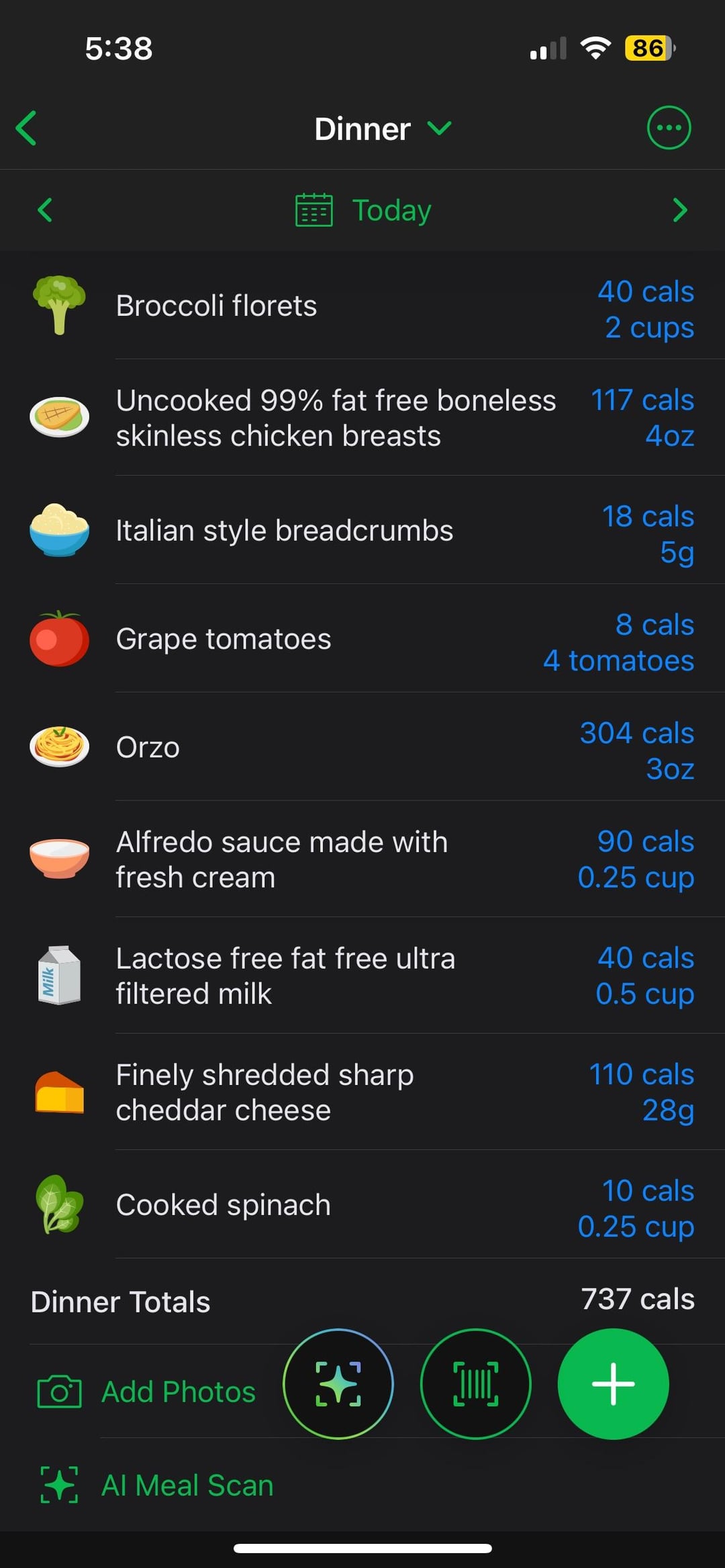Open the Today date picker

[363, 210]
